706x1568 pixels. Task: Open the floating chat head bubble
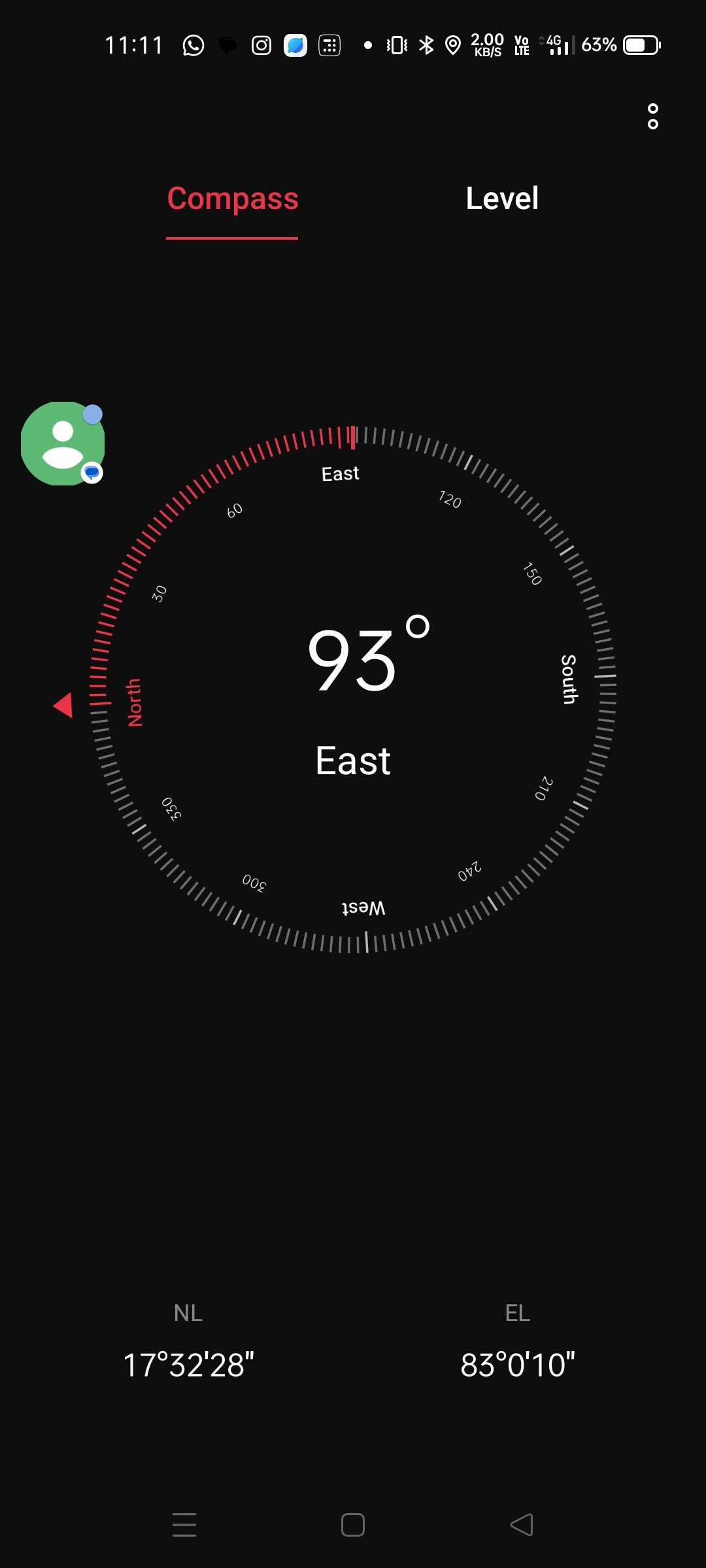(x=63, y=444)
